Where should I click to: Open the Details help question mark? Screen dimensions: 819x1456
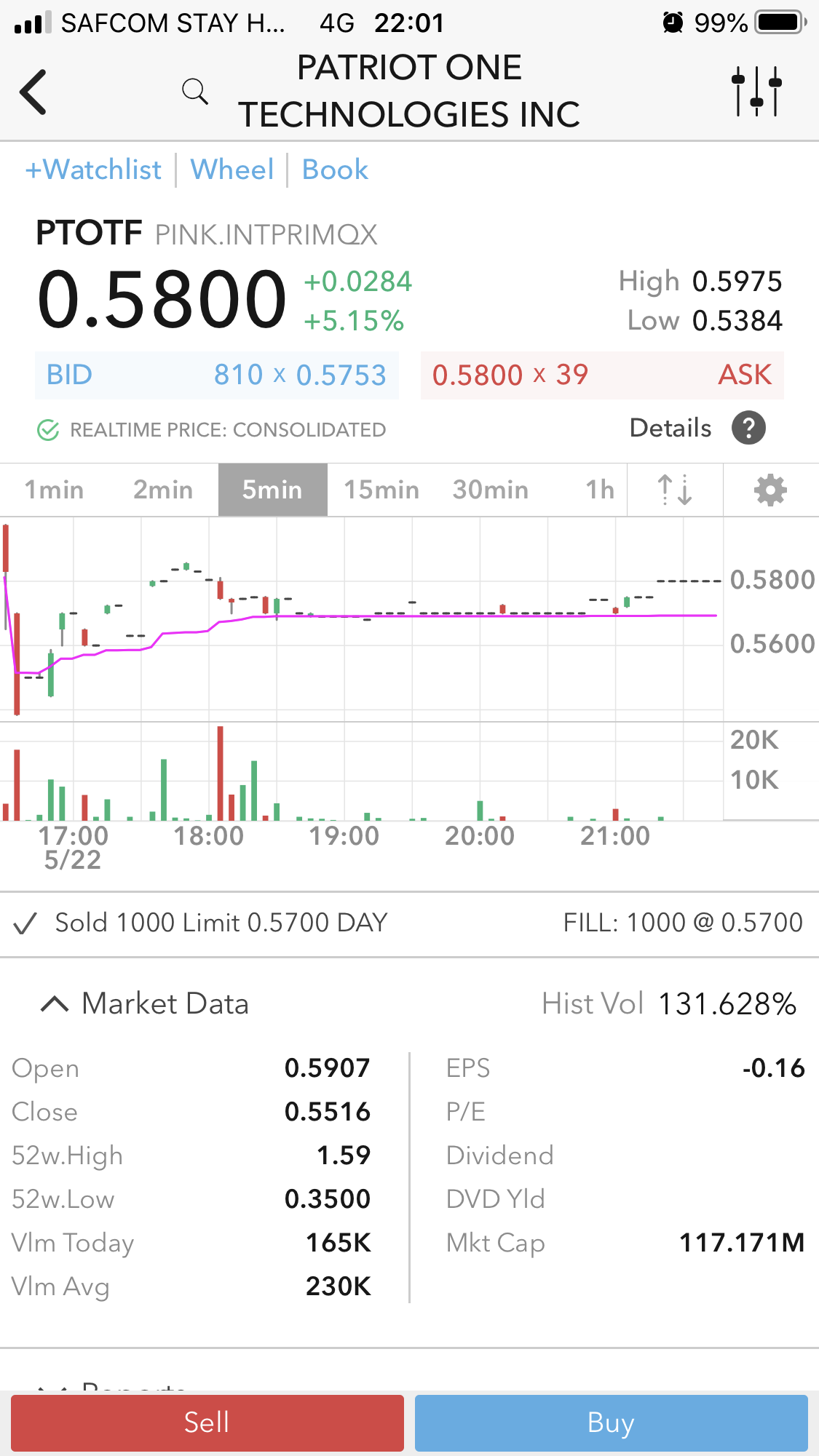point(748,428)
